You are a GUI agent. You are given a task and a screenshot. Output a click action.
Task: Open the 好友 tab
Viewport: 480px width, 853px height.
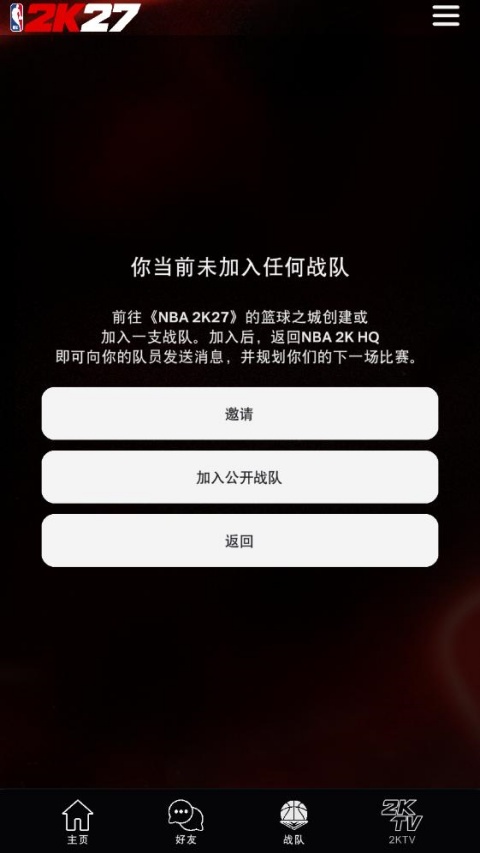(186, 821)
